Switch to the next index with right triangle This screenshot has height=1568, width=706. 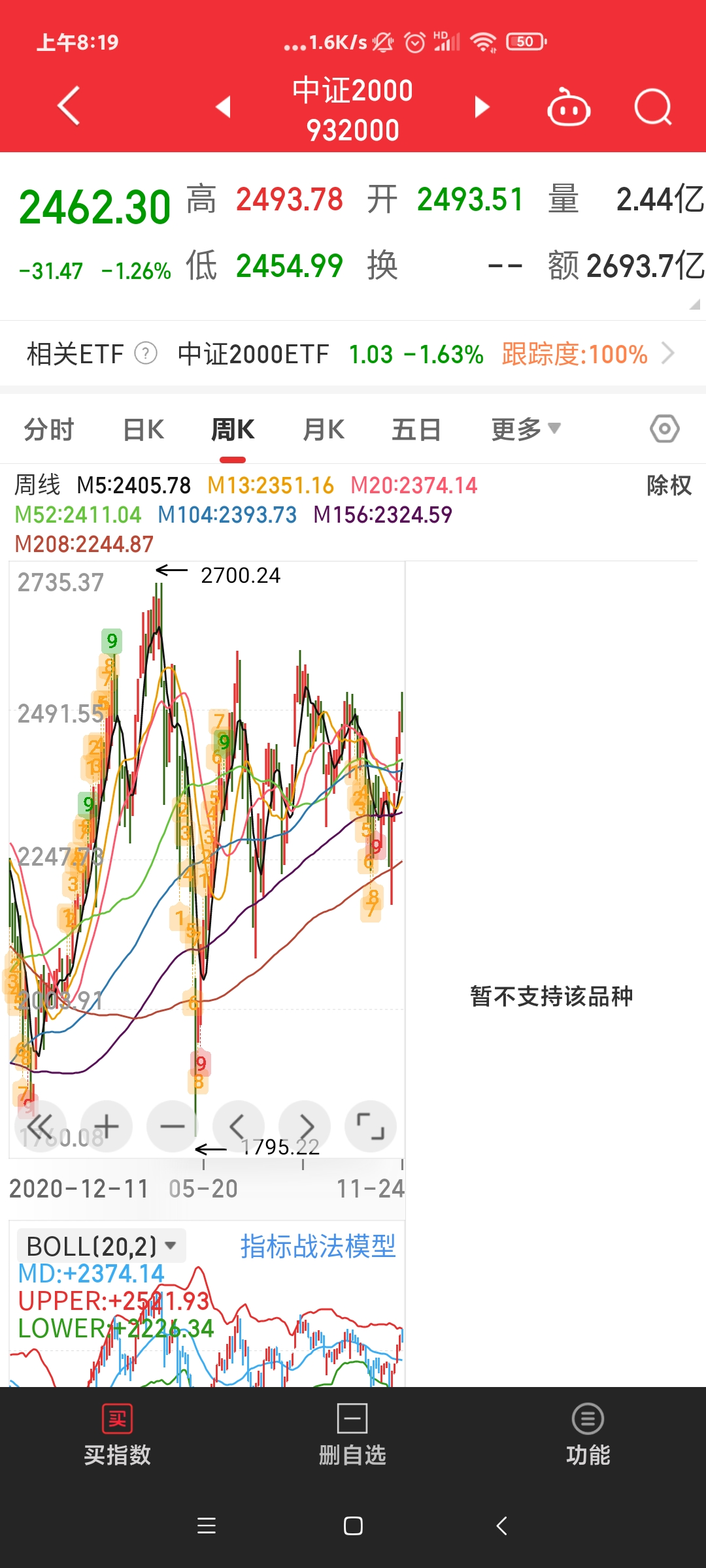(x=482, y=106)
